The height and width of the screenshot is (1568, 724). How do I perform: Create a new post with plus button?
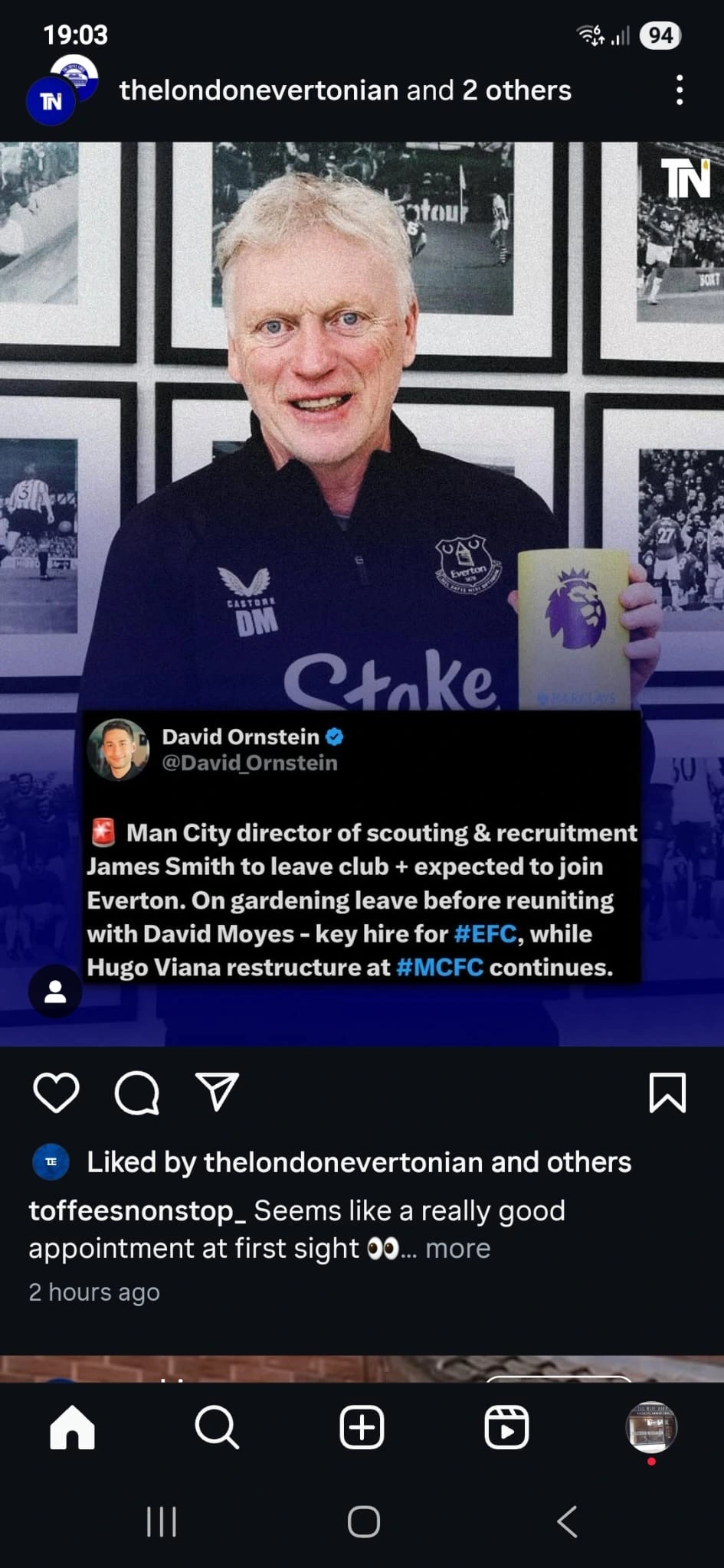(x=362, y=1428)
